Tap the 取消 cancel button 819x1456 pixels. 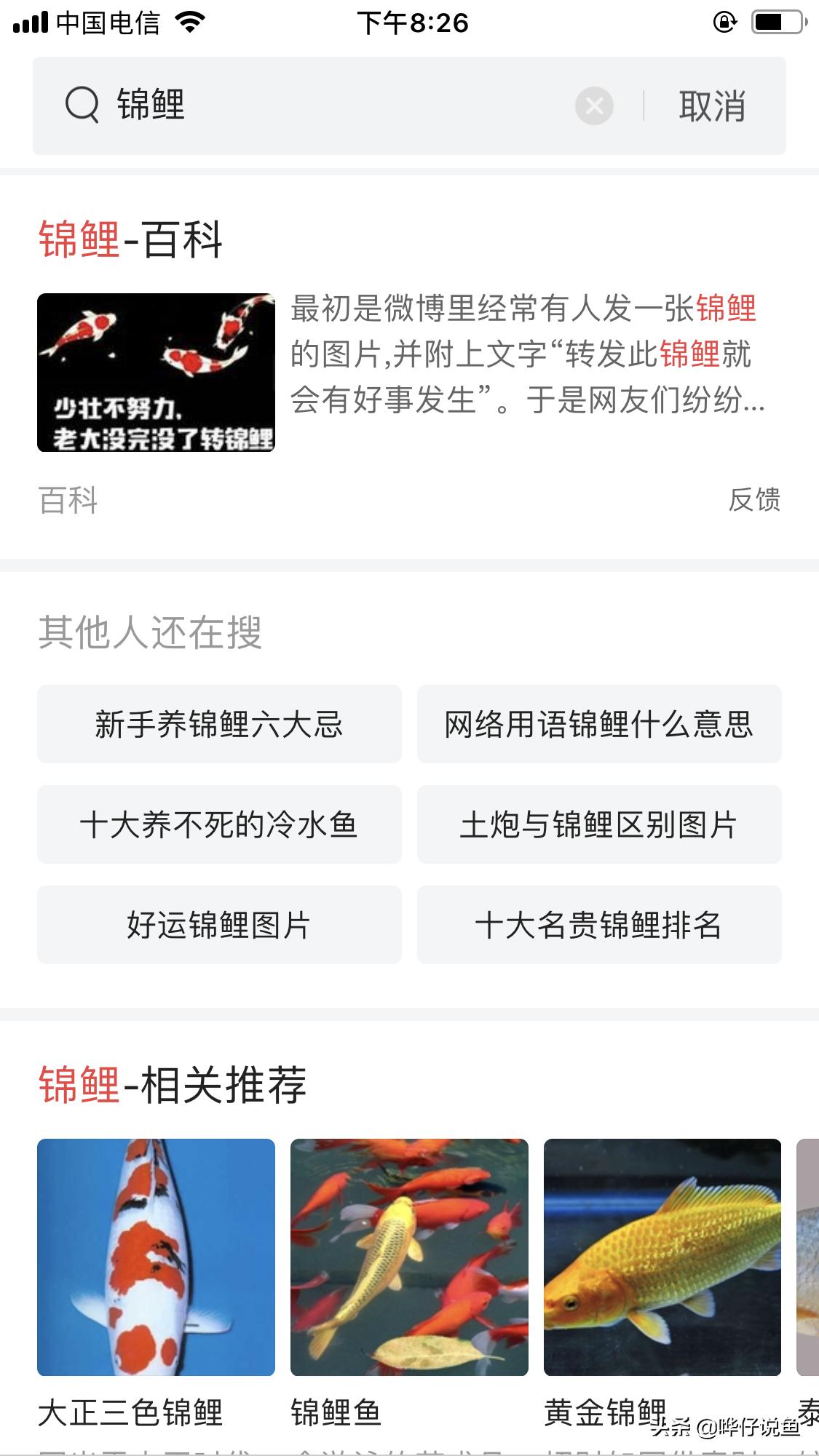pos(711,105)
